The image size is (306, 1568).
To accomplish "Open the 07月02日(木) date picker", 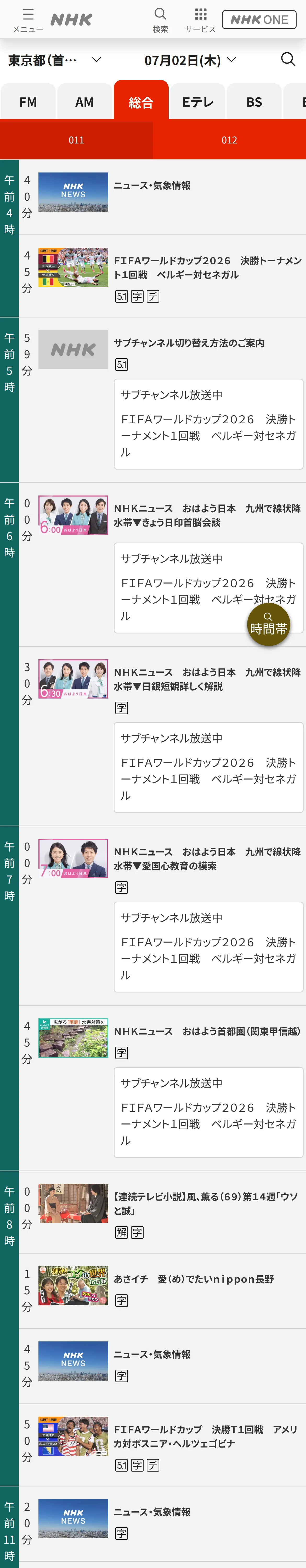I will [190, 60].
